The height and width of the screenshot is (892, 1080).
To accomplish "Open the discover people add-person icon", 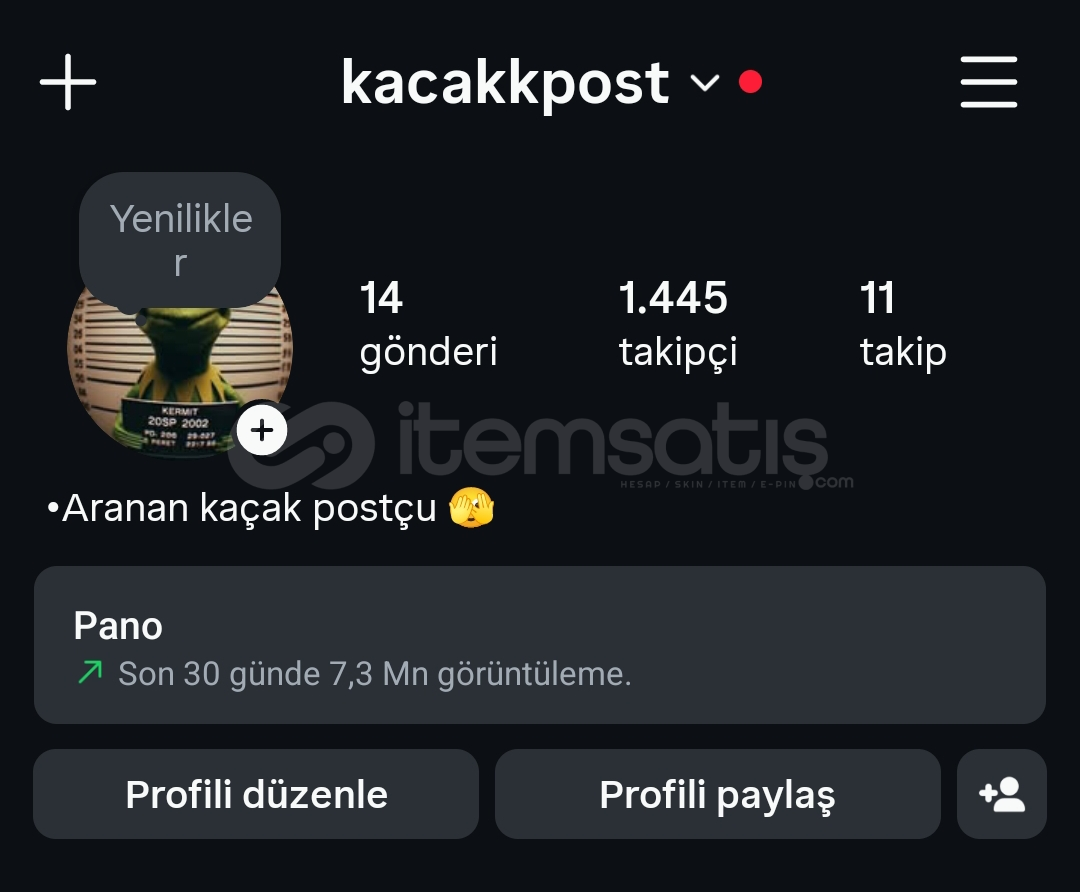I will tap(1002, 794).
